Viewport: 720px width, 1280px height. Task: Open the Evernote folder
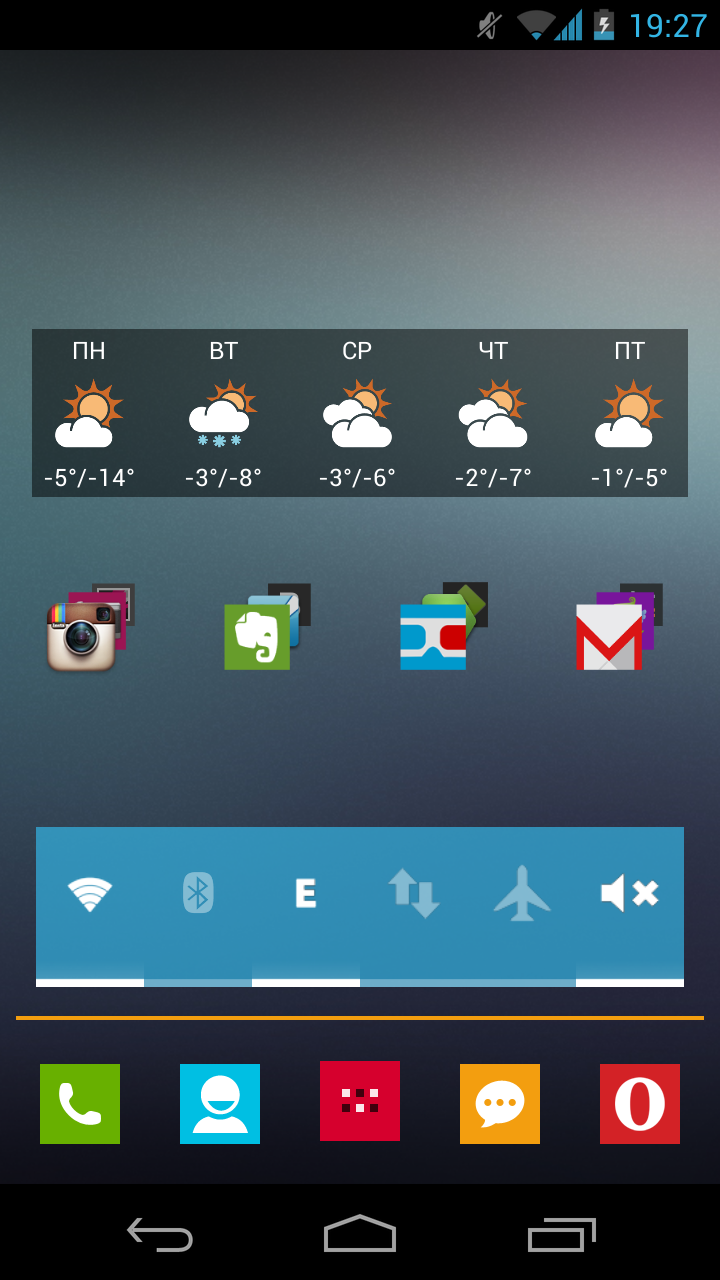coord(267,627)
